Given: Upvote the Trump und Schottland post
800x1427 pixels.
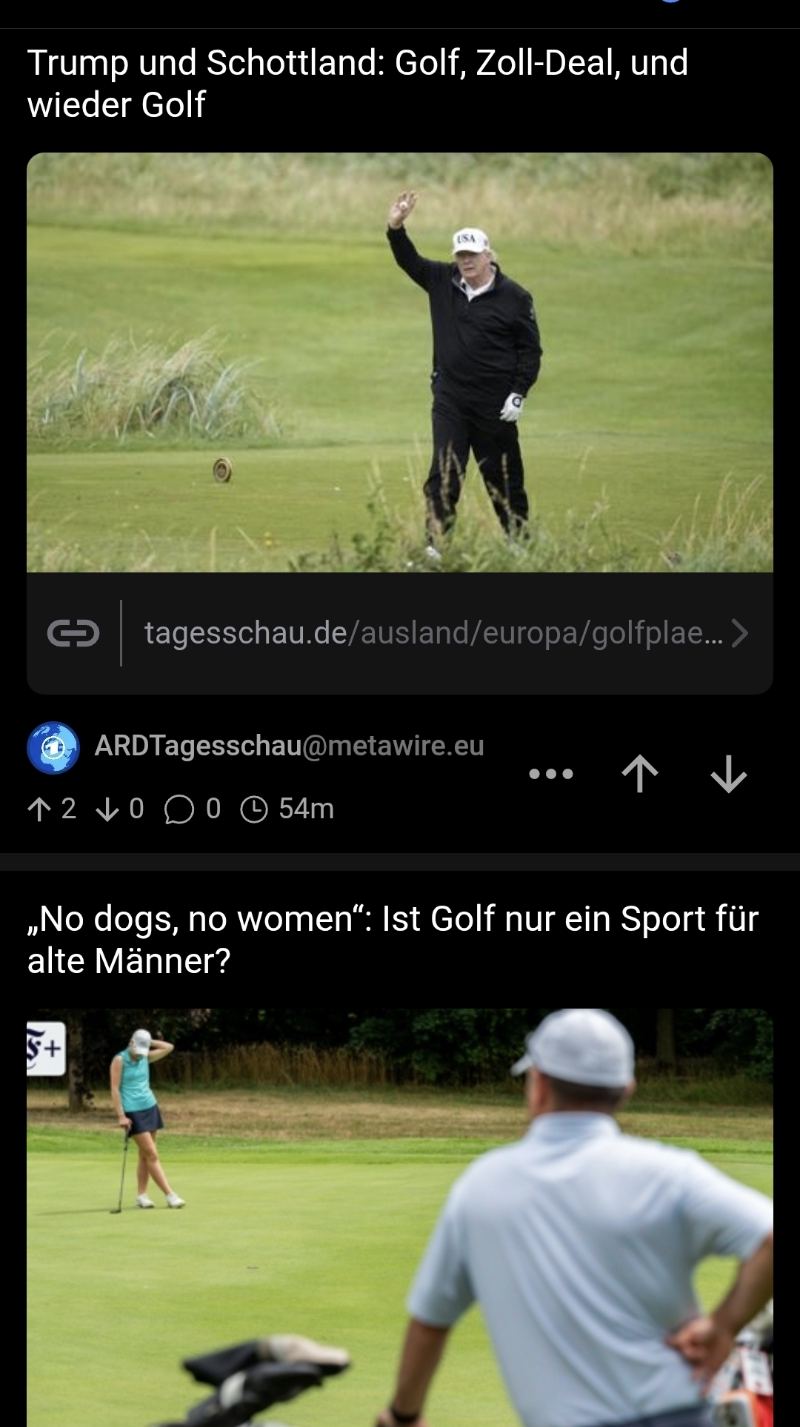Looking at the screenshot, I should [640, 774].
